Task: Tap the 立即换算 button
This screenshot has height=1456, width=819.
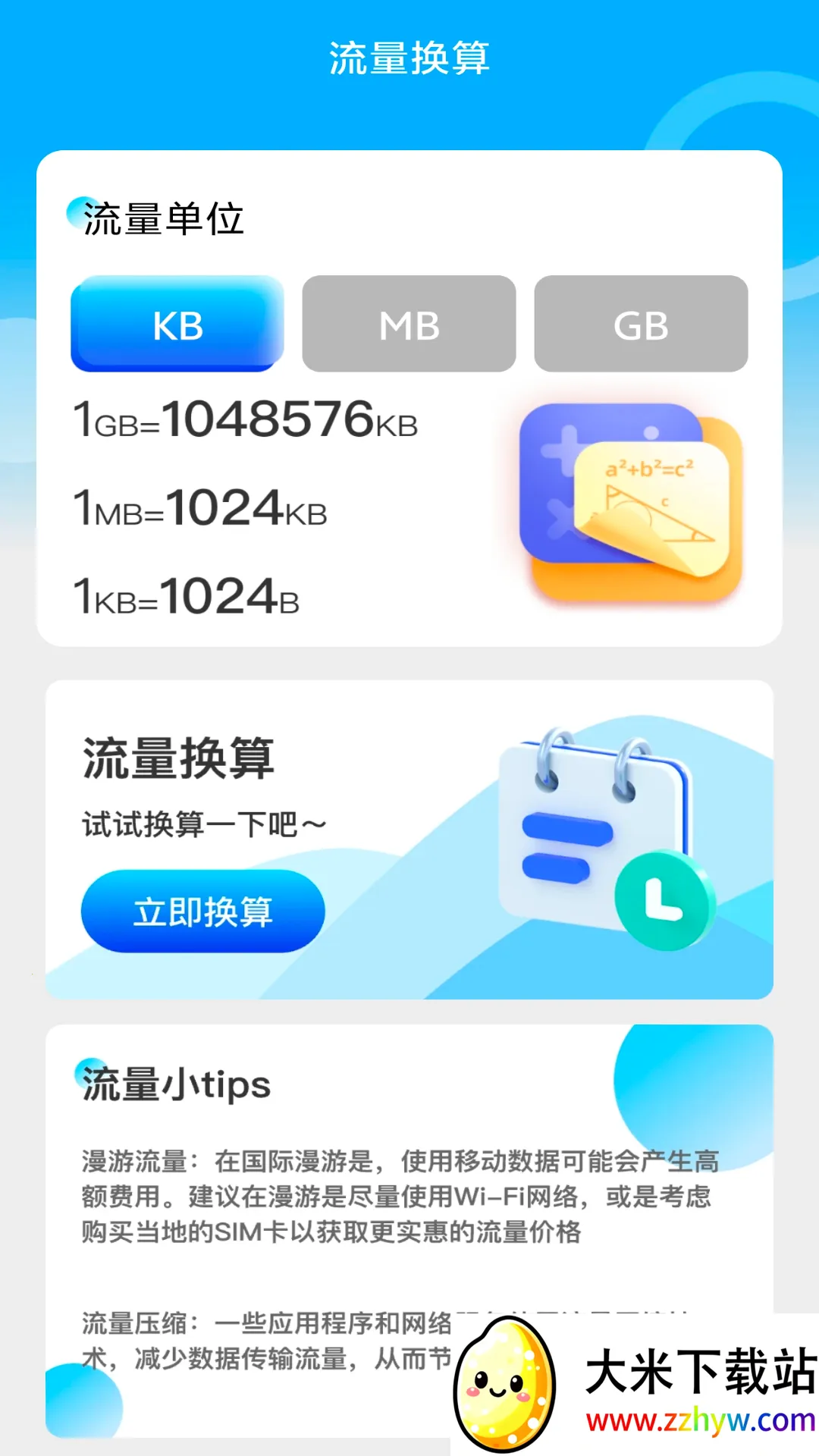Action: 202,911
